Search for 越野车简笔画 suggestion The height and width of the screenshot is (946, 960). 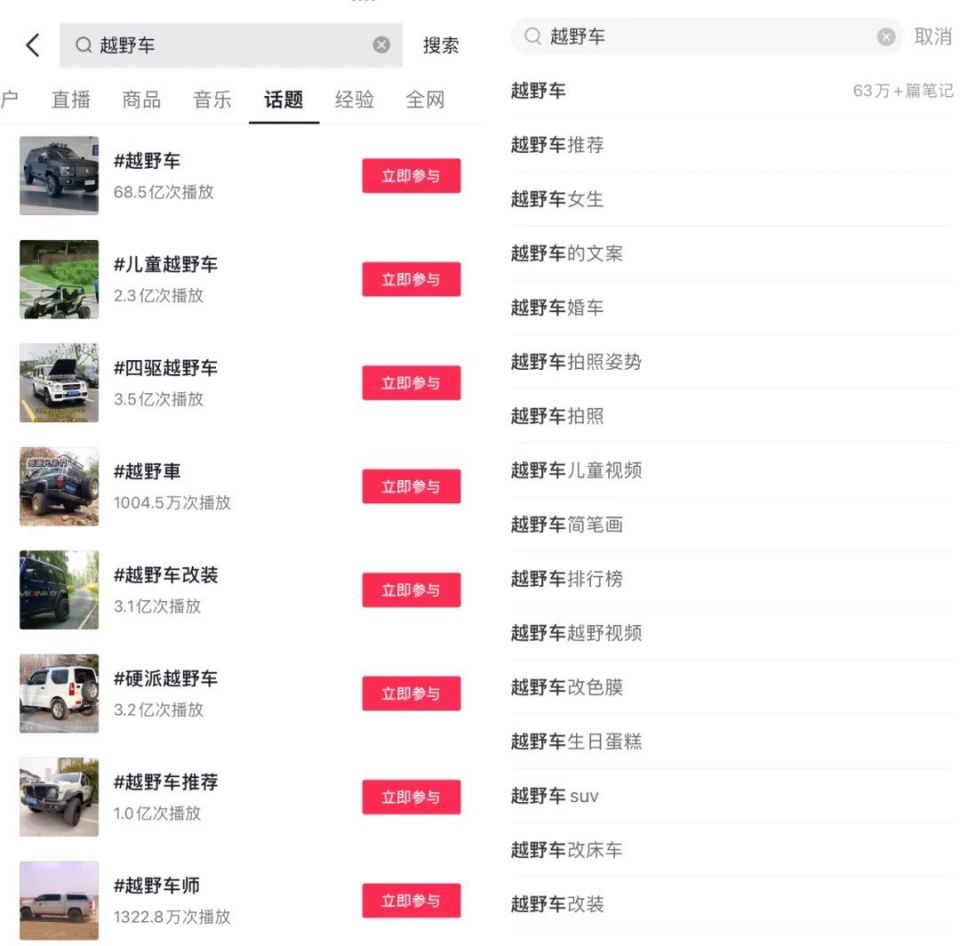(566, 525)
